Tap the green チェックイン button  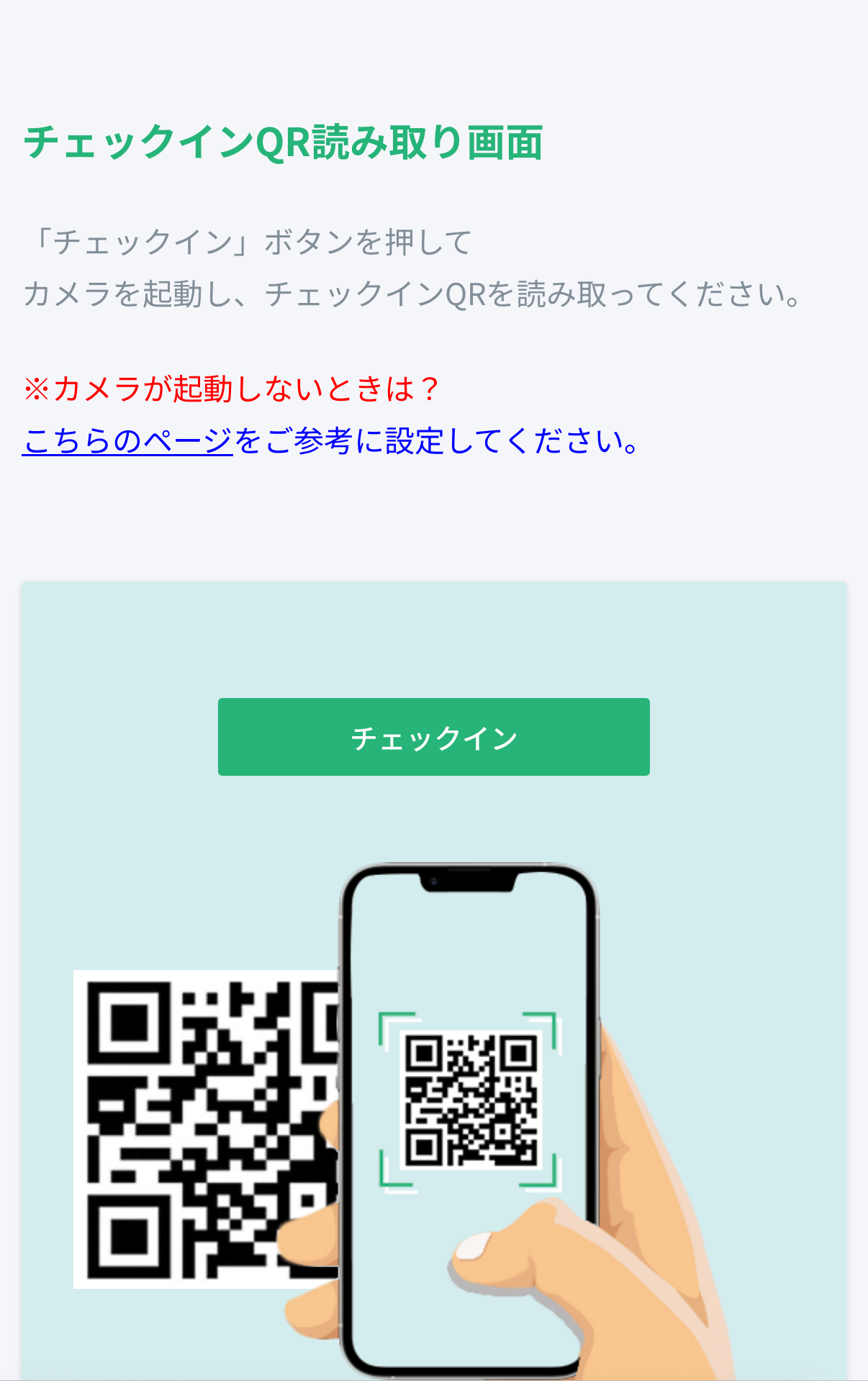point(433,737)
